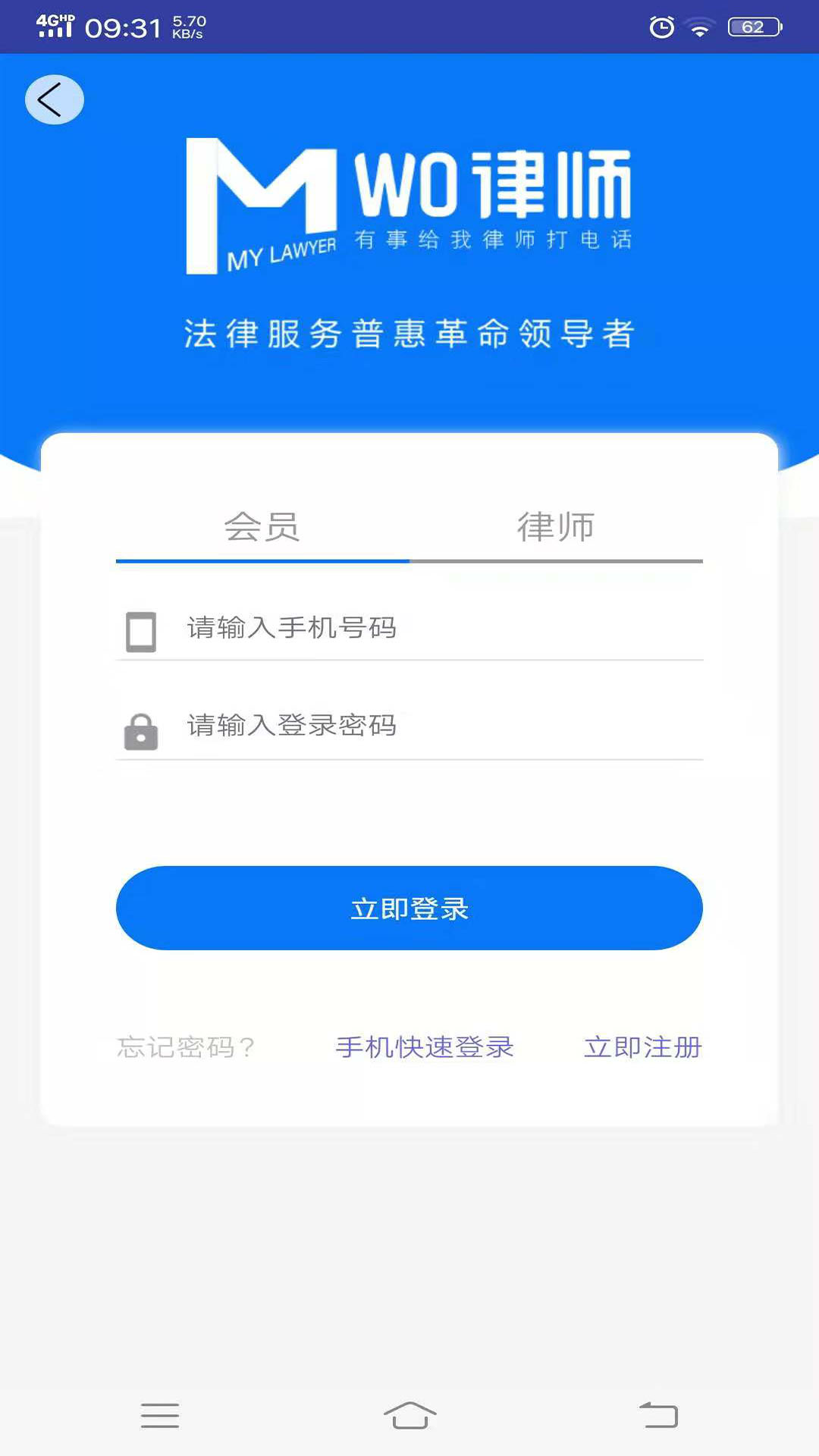Tap the 立即登录 button

[409, 908]
